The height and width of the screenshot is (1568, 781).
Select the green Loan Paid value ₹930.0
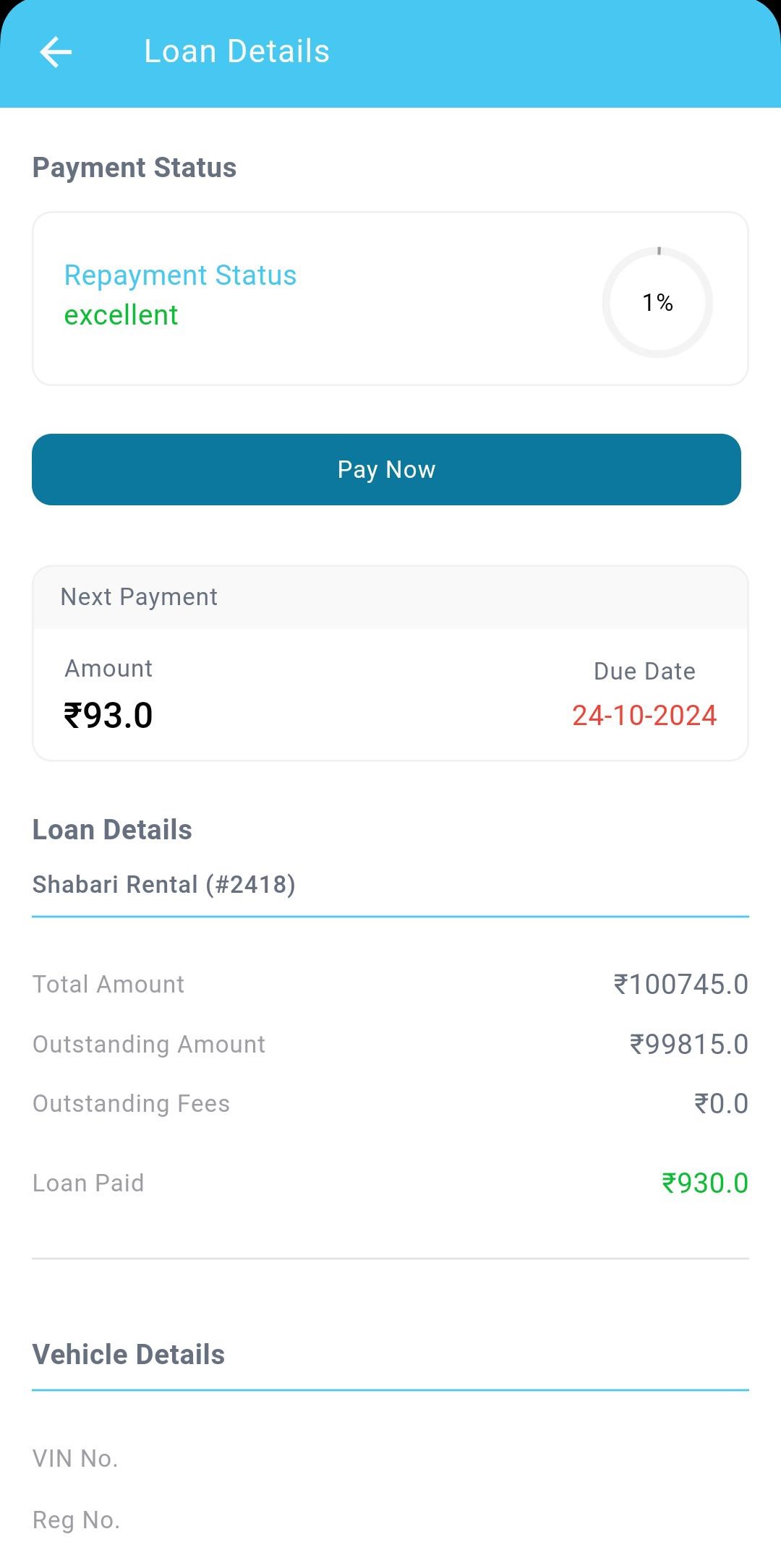706,1183
